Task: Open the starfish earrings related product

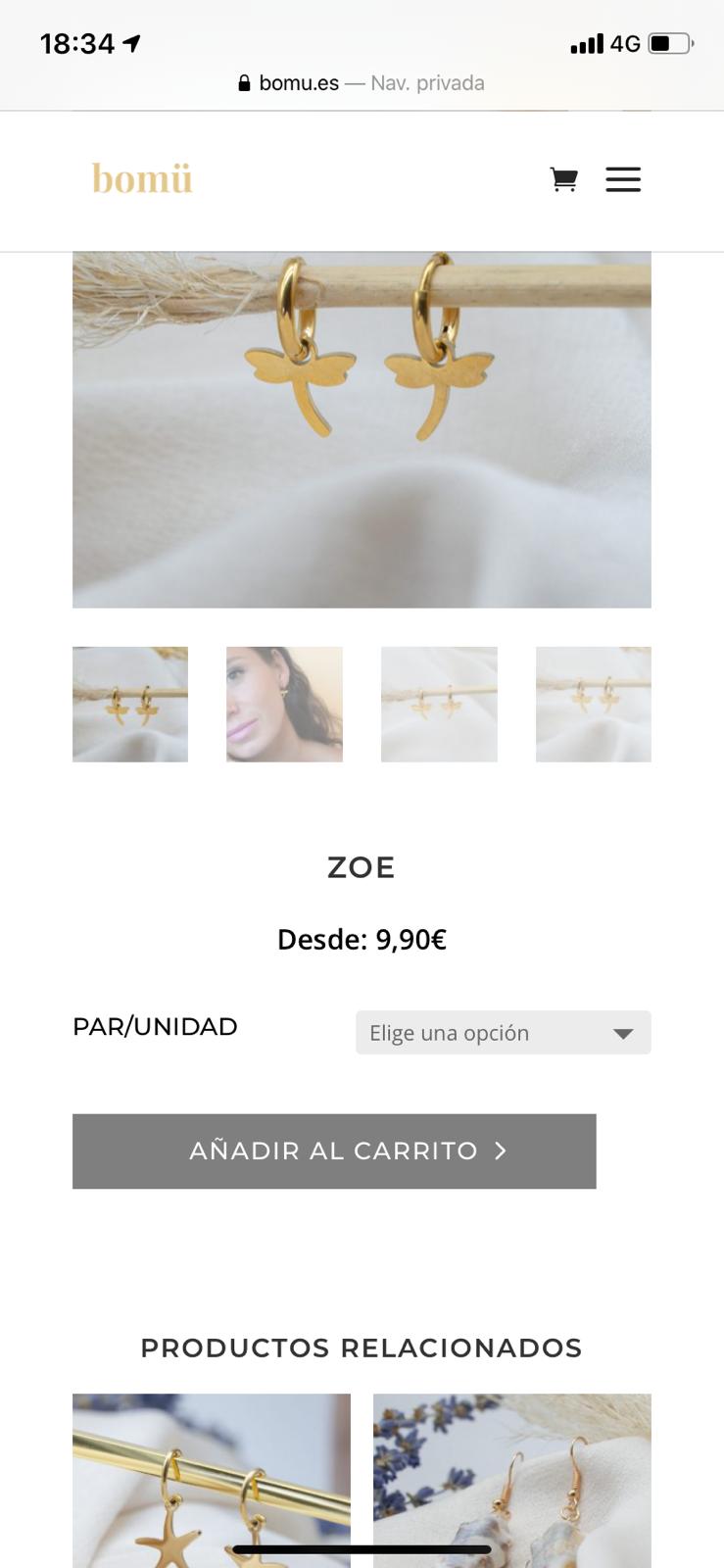Action: pos(212,1480)
